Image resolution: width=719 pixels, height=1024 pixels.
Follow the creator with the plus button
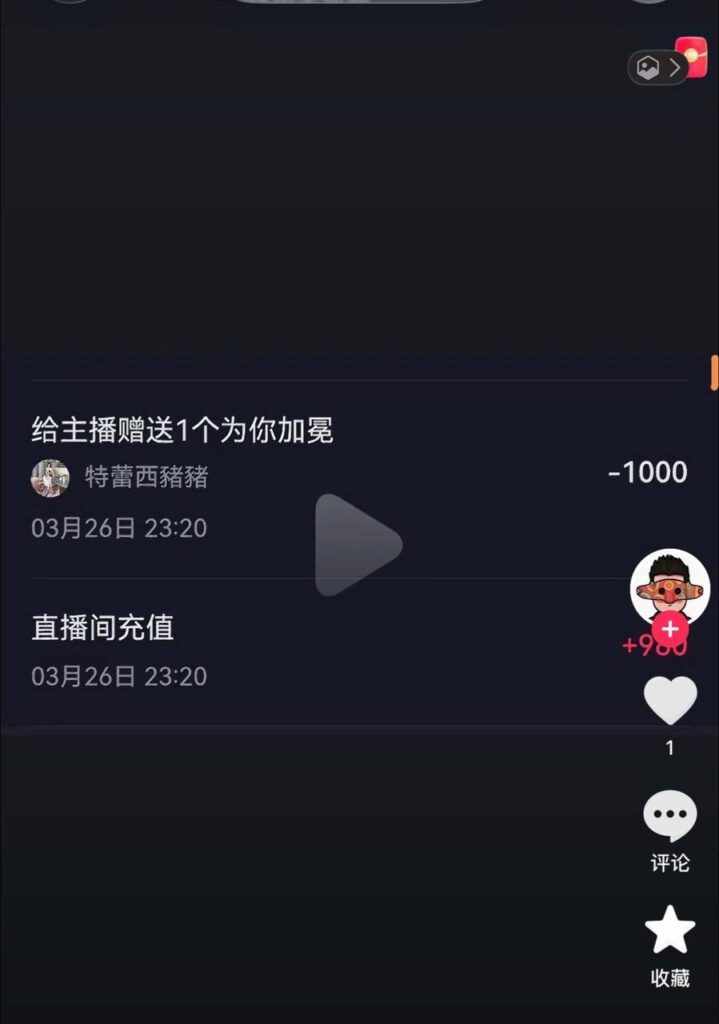(670, 630)
